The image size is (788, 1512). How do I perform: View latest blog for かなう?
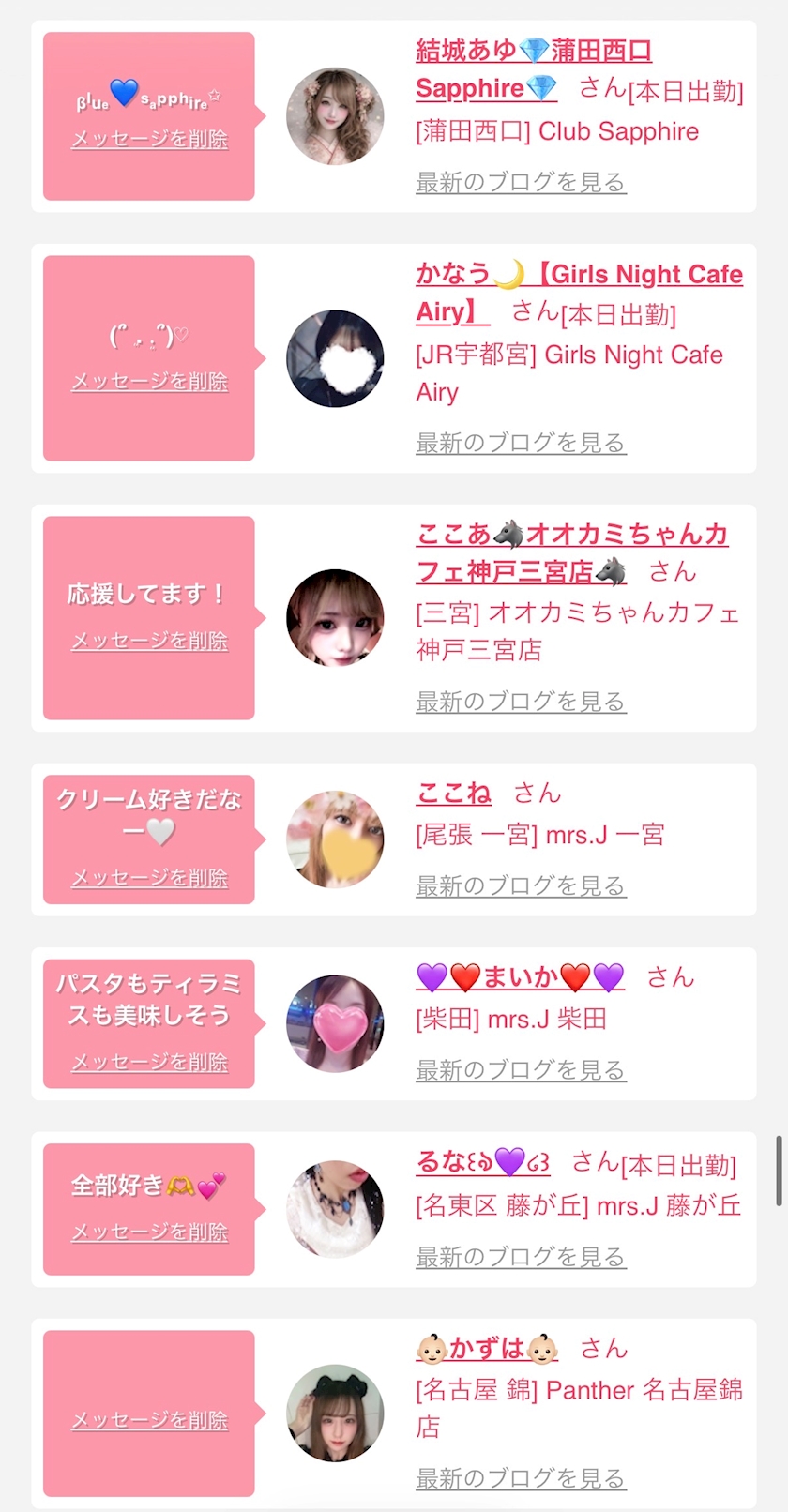pyautogui.click(x=521, y=443)
